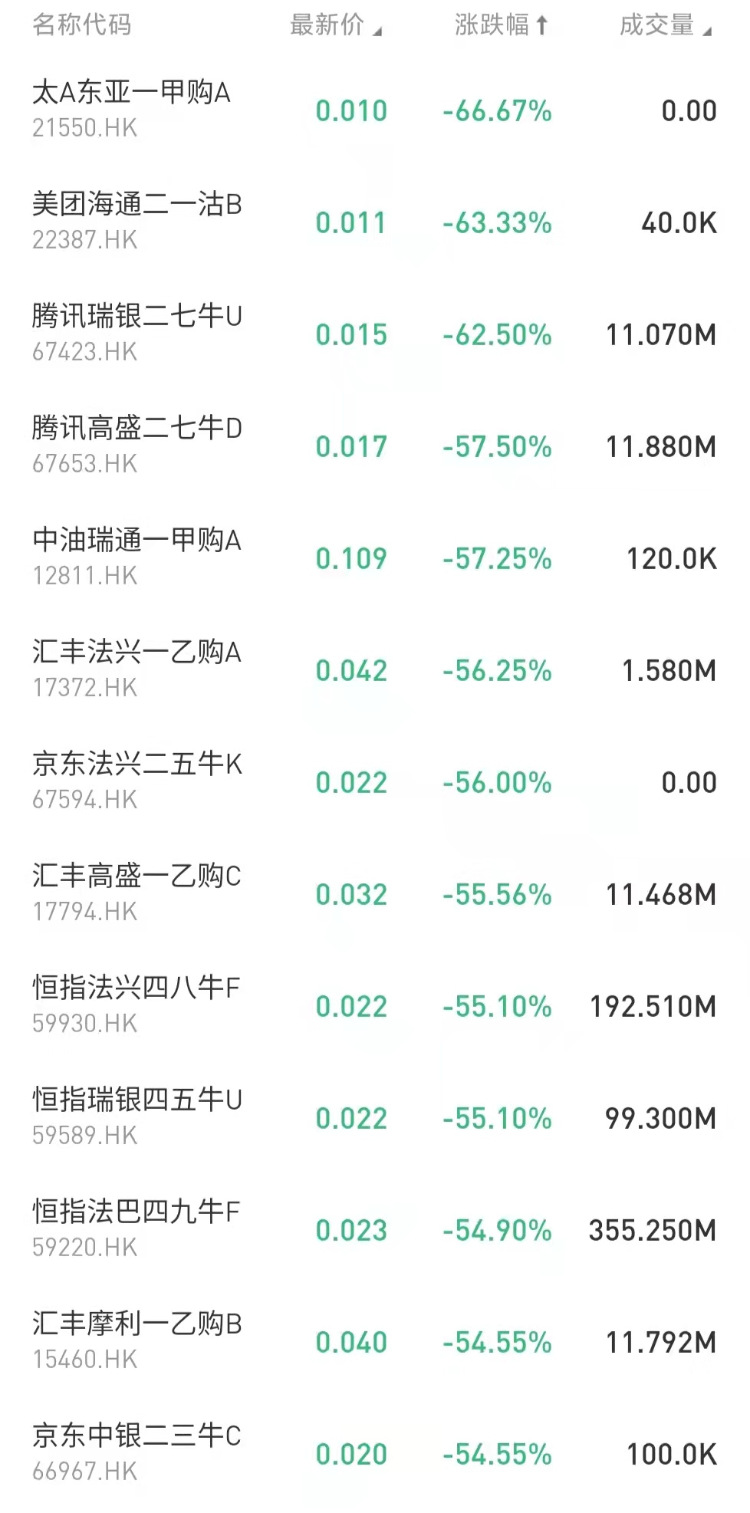Open 美团海通二一沽B 22387.HK
Screen dimensions: 750x1513
pos(375,222)
